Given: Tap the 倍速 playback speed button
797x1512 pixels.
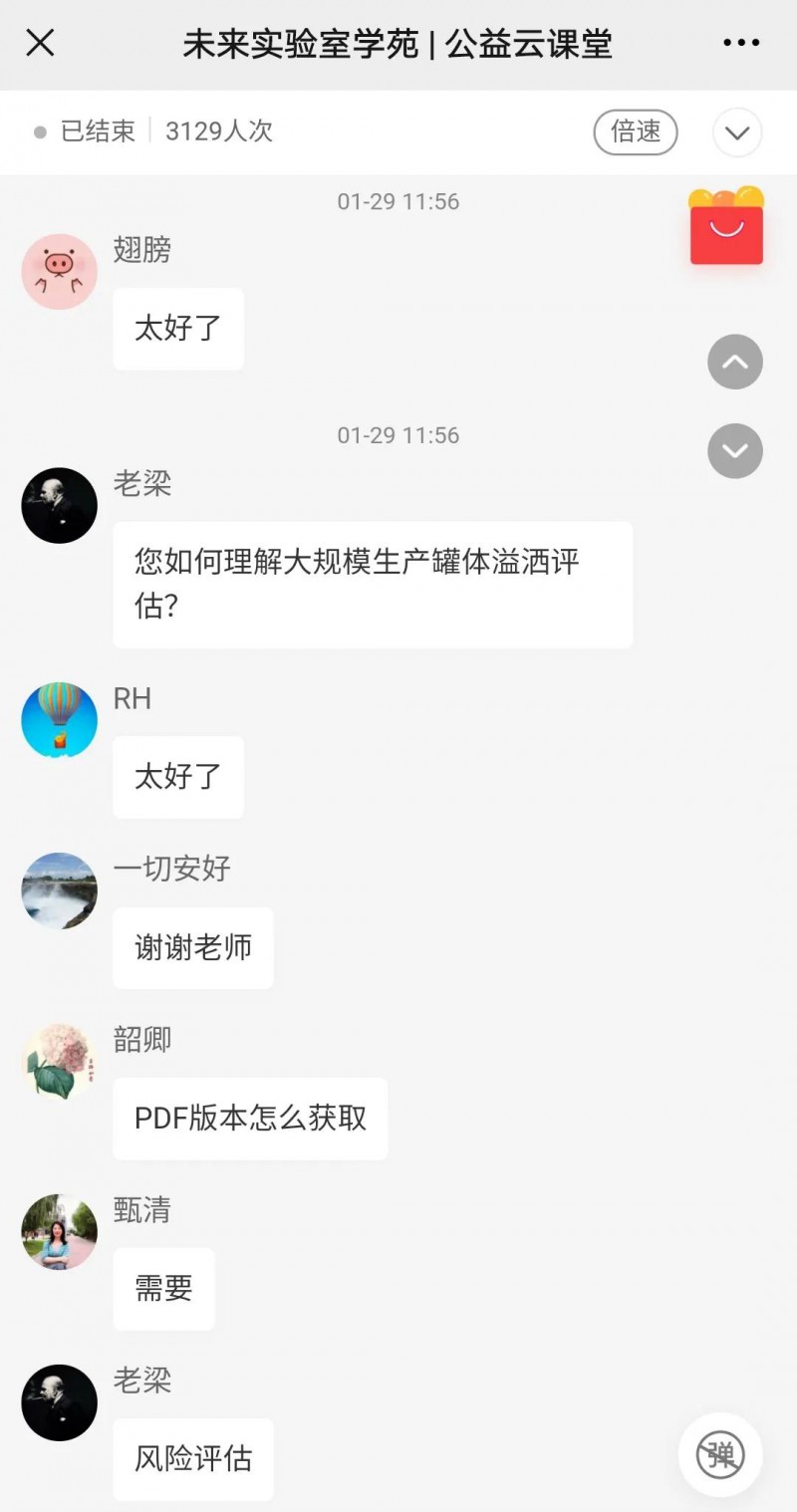Looking at the screenshot, I should pos(636,131).
